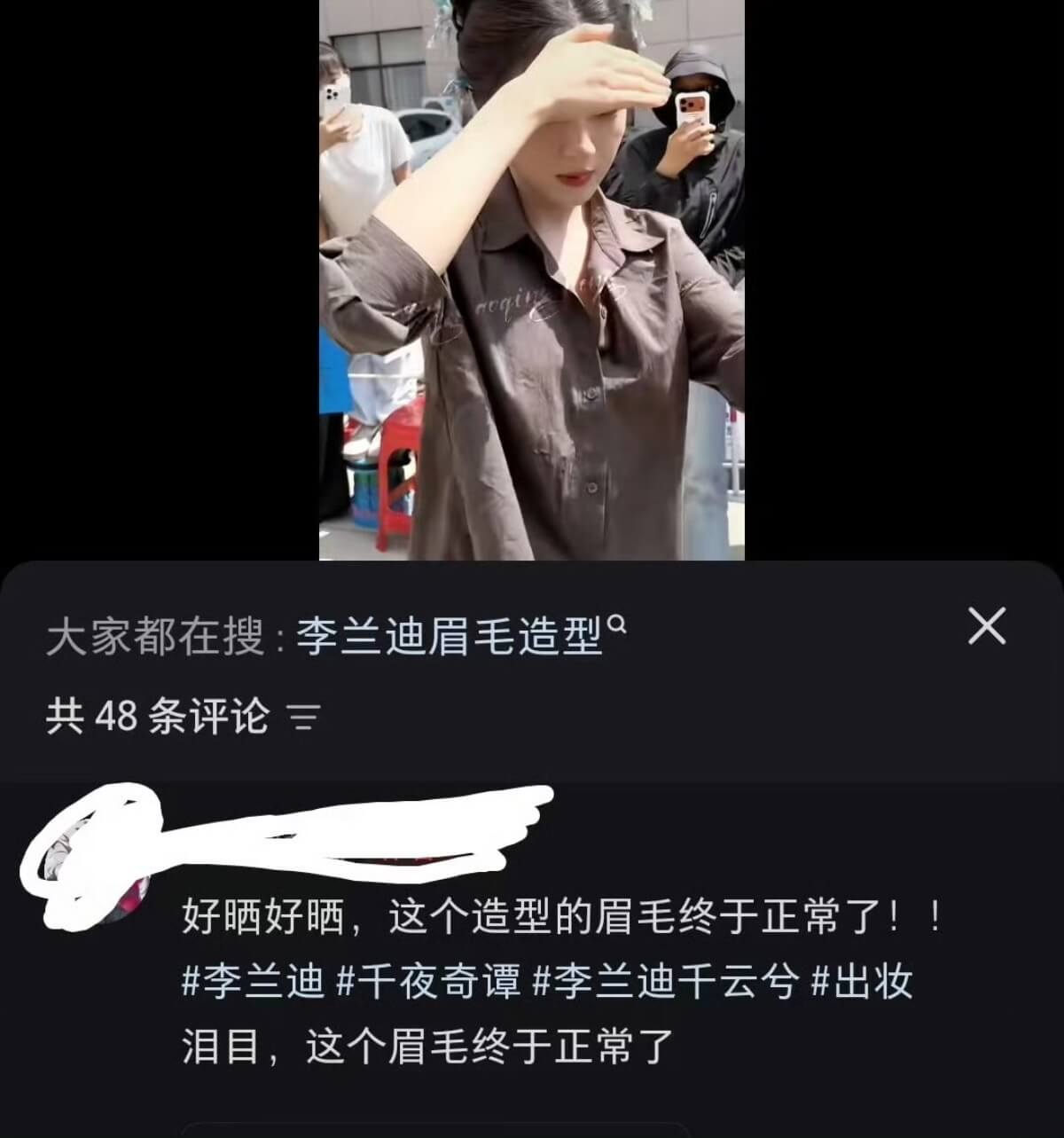Search suggested term 李兰迪眉毛造型

click(460, 636)
